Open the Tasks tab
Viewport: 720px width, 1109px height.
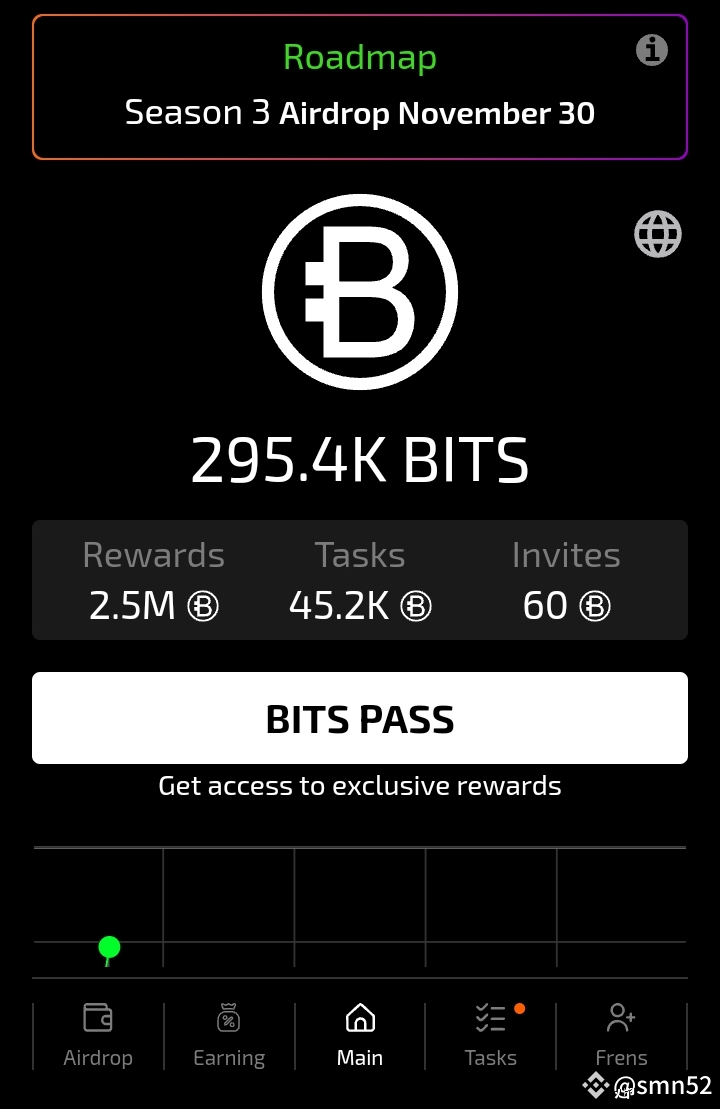(x=491, y=1036)
